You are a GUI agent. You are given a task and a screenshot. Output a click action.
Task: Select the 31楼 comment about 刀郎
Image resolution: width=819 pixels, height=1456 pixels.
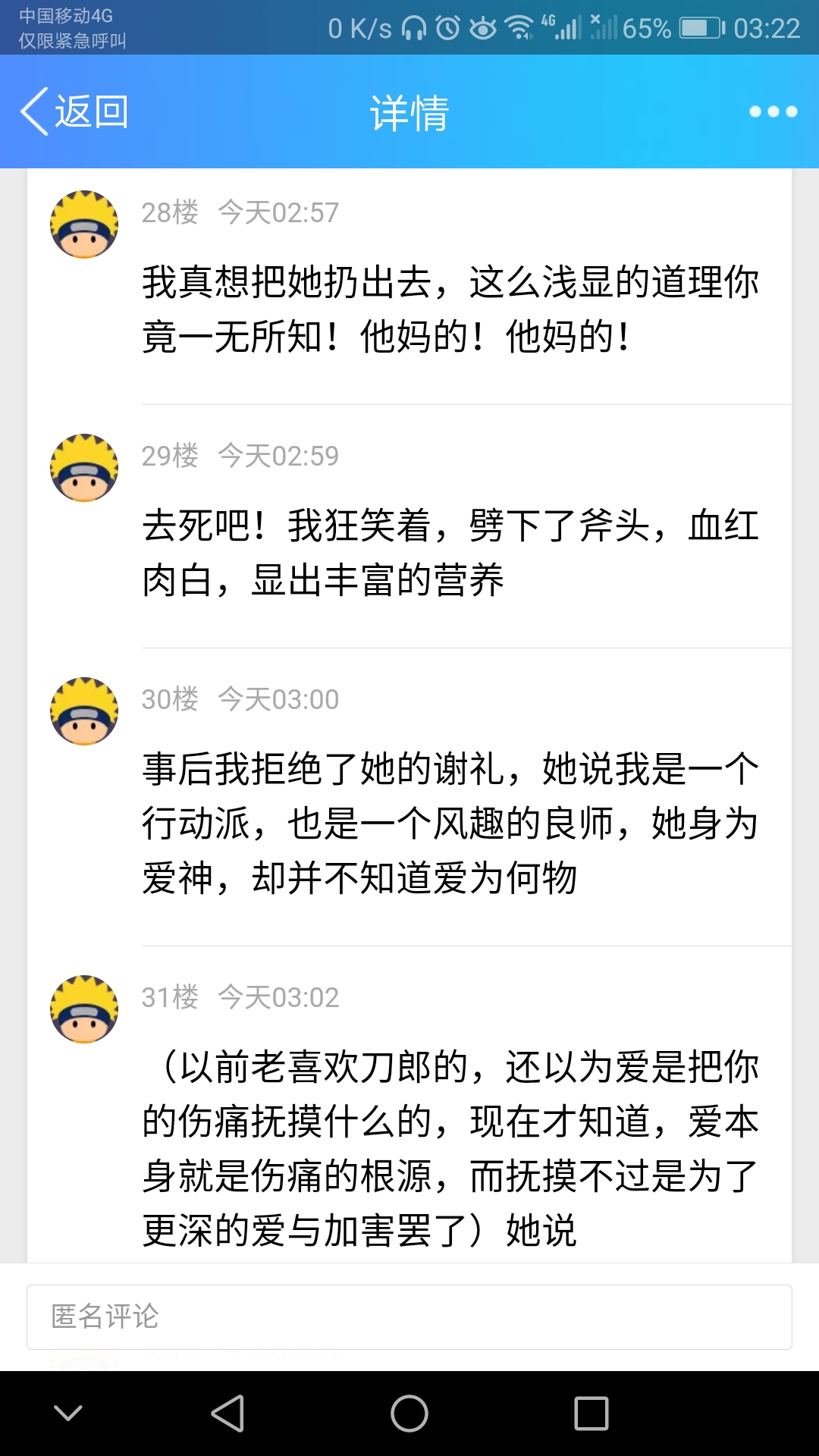pos(450,1148)
